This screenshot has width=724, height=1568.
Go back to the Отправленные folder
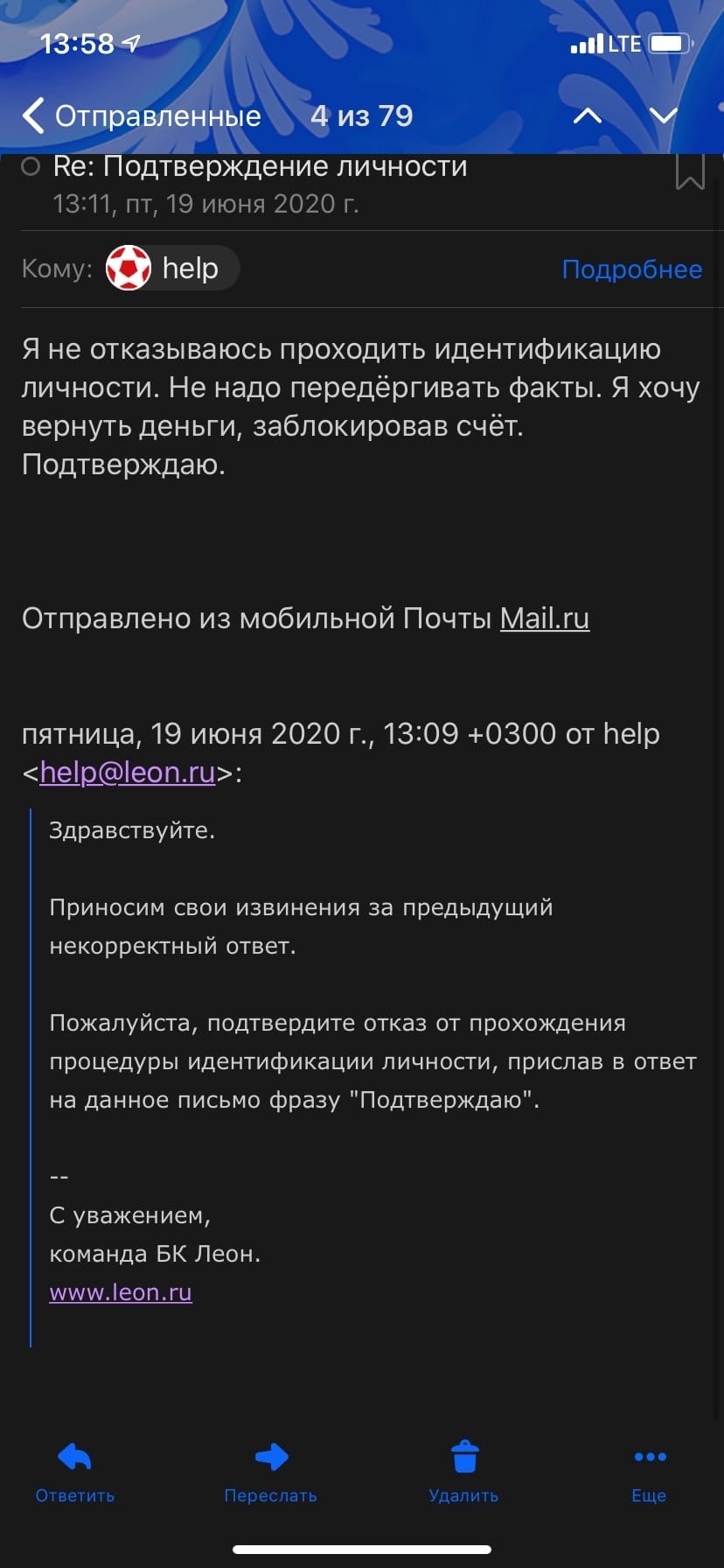click(140, 116)
